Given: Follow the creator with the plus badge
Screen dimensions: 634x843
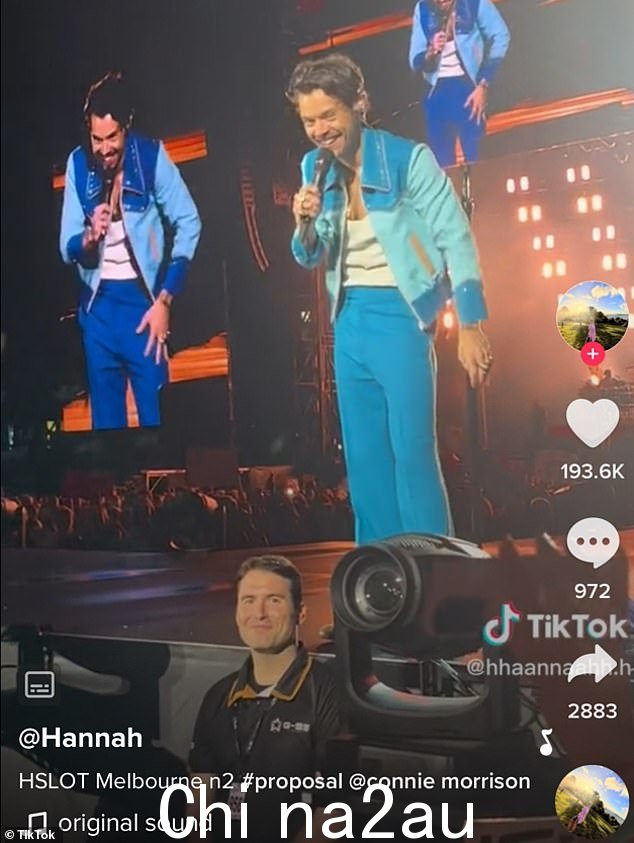Looking at the screenshot, I should 592,354.
